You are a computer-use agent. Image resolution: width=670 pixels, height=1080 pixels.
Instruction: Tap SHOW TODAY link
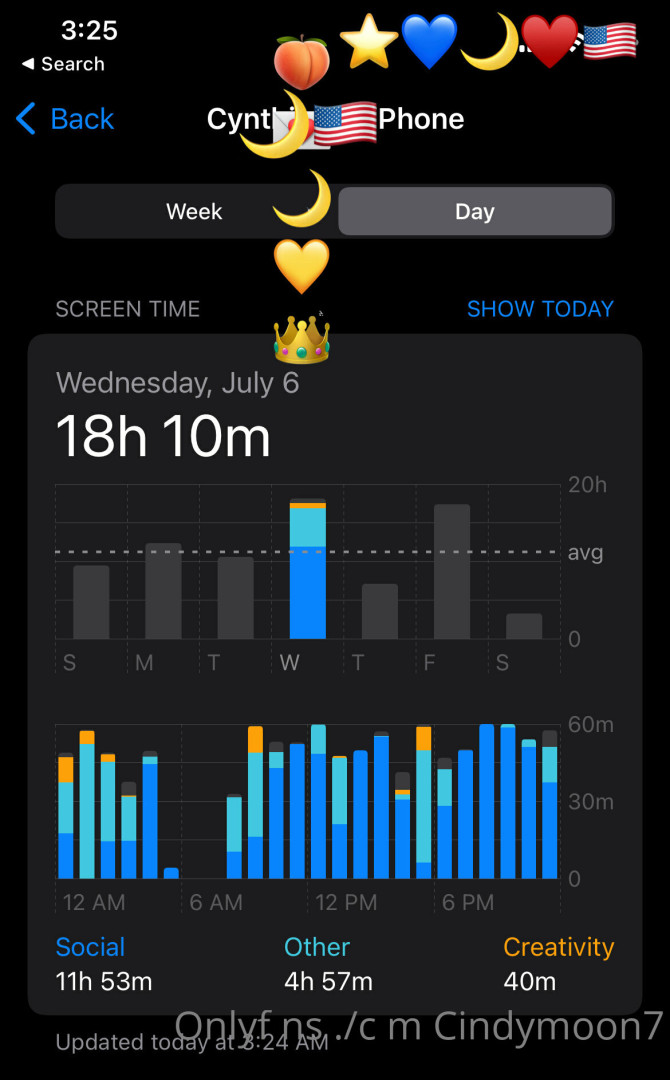point(540,309)
